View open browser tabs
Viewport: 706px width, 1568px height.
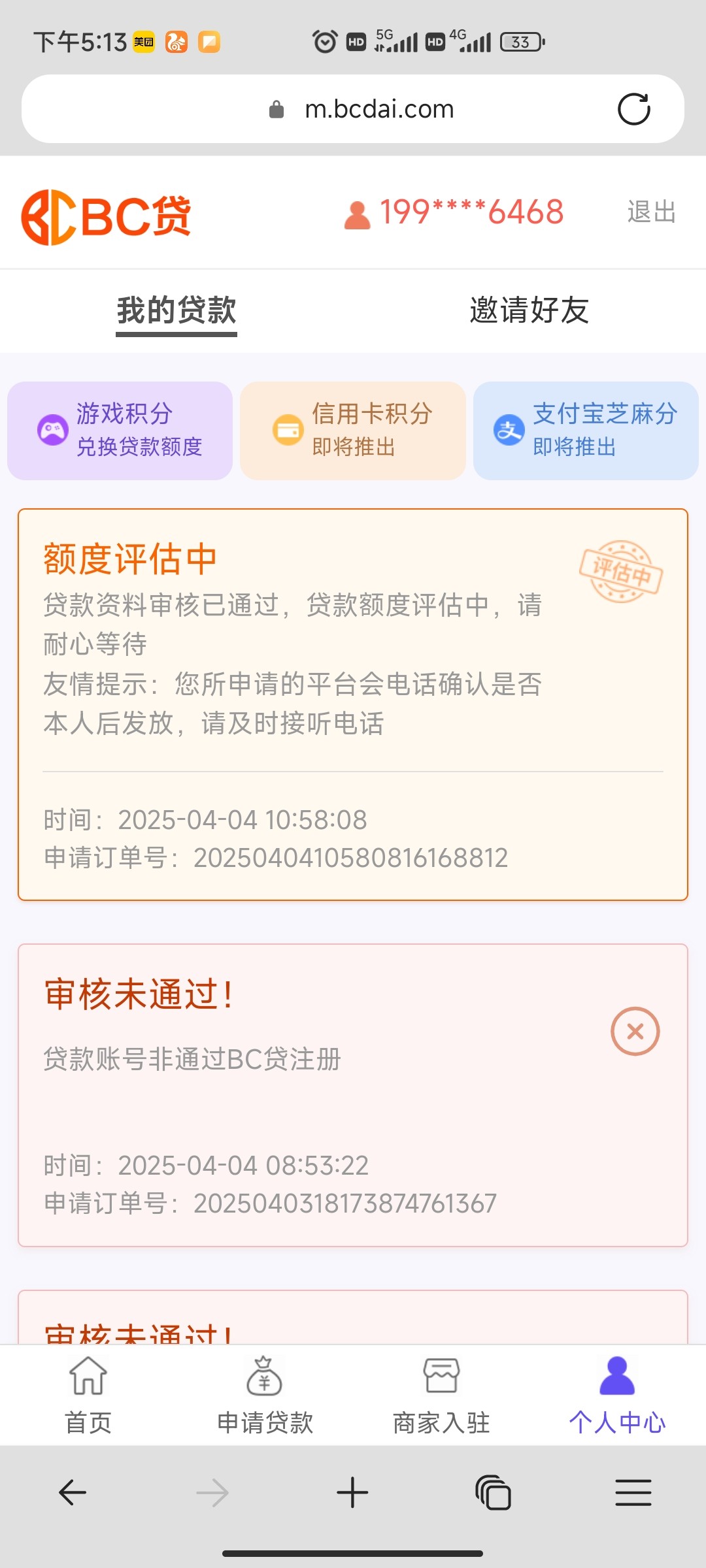[493, 1493]
